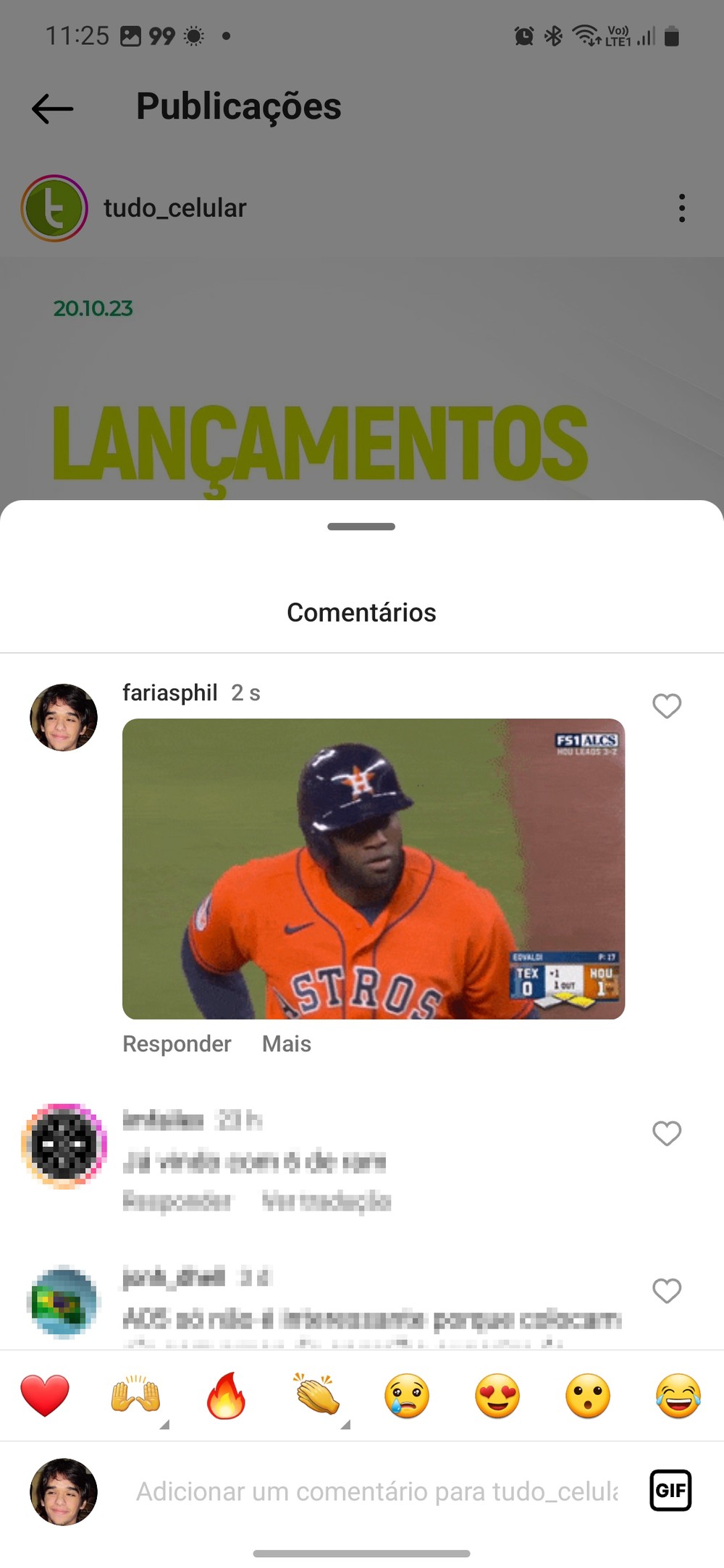
Task: Like fariasphil's GIF comment
Action: point(666,705)
